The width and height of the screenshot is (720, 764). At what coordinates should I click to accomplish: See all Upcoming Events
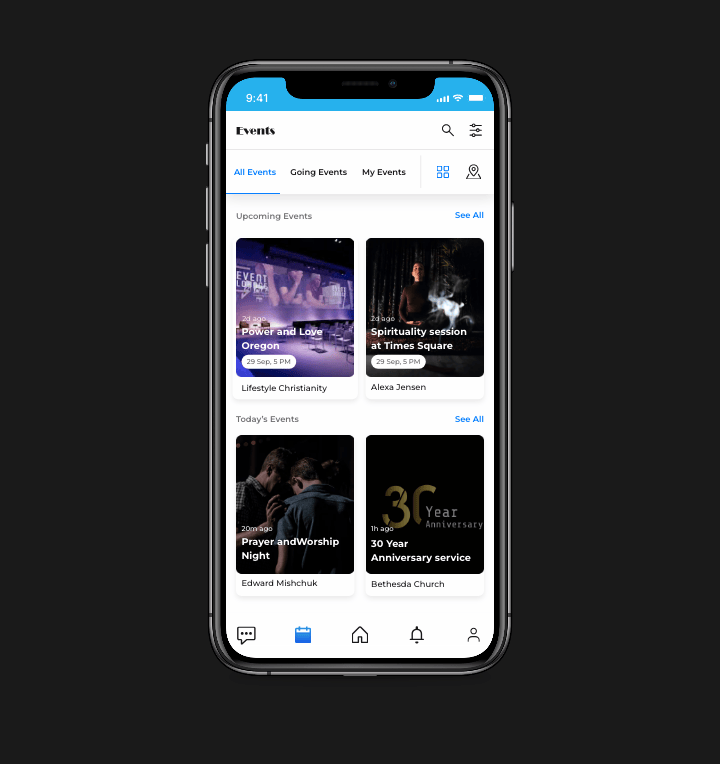pos(469,215)
